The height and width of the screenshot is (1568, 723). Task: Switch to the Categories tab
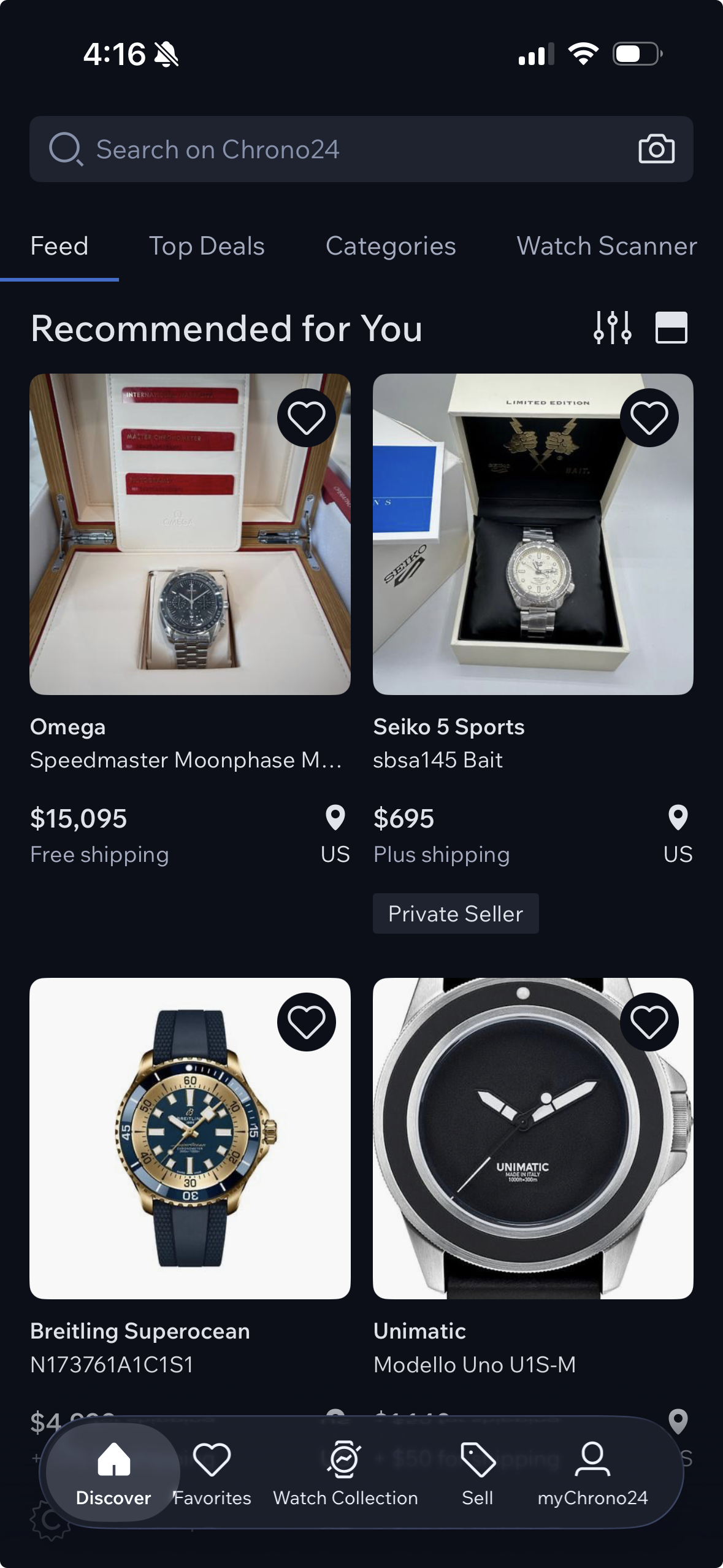tap(391, 246)
